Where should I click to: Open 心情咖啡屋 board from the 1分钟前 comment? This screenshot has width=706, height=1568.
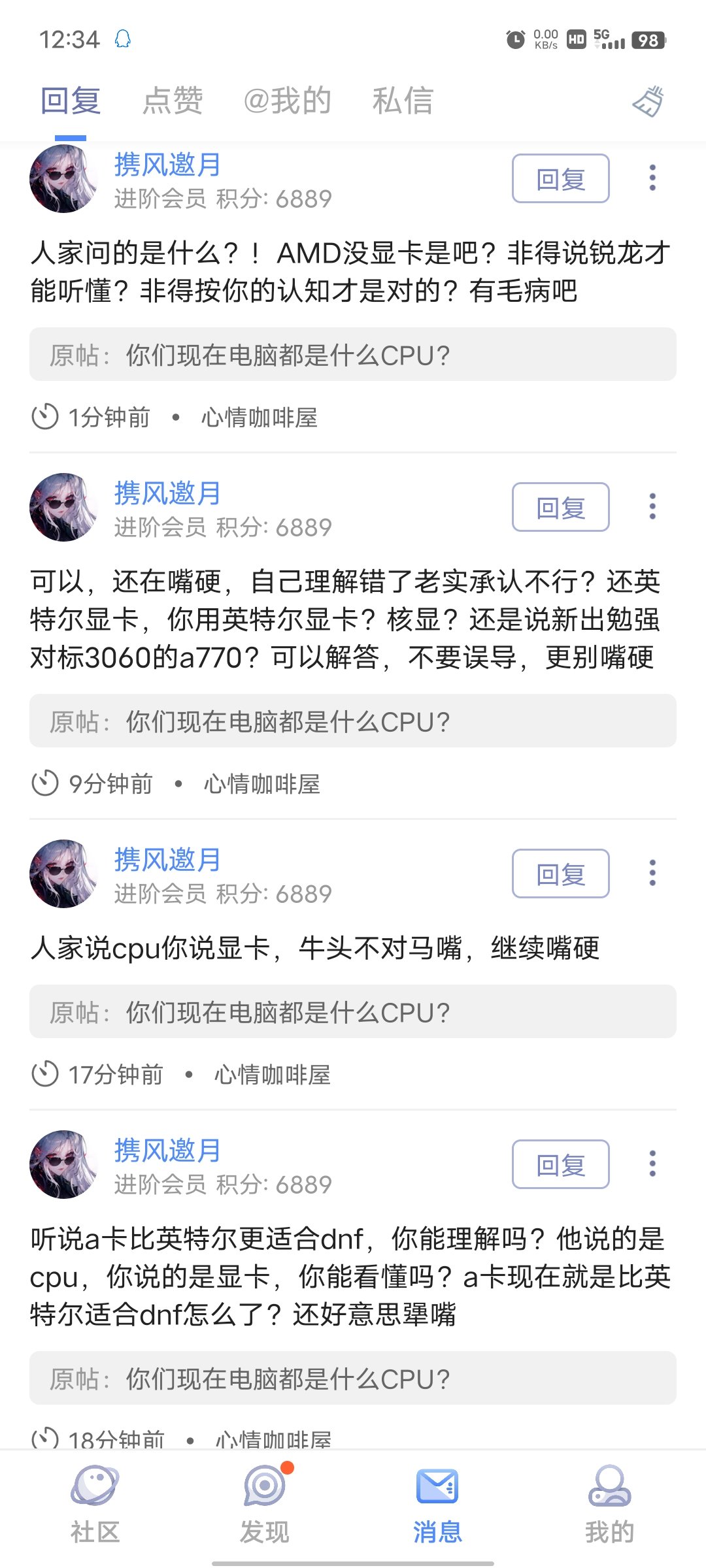(x=260, y=417)
